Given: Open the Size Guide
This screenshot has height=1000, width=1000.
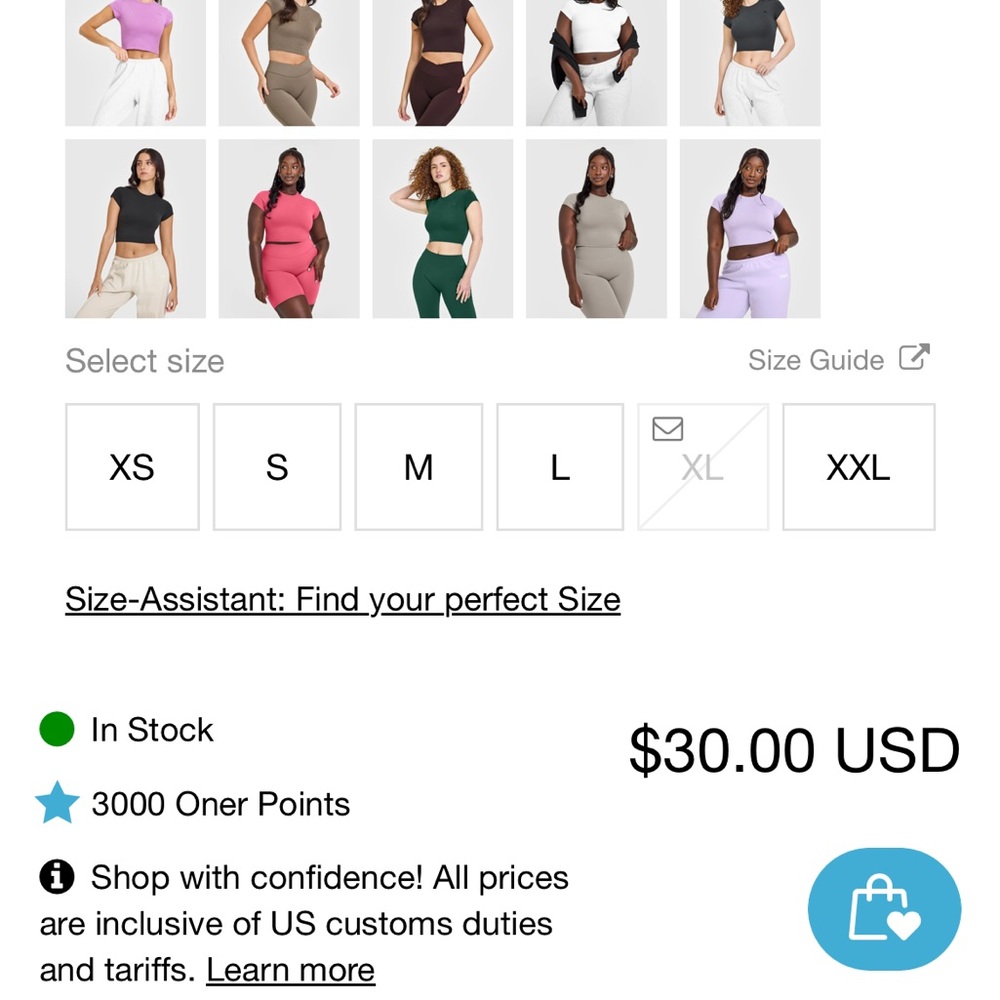Looking at the screenshot, I should (838, 359).
